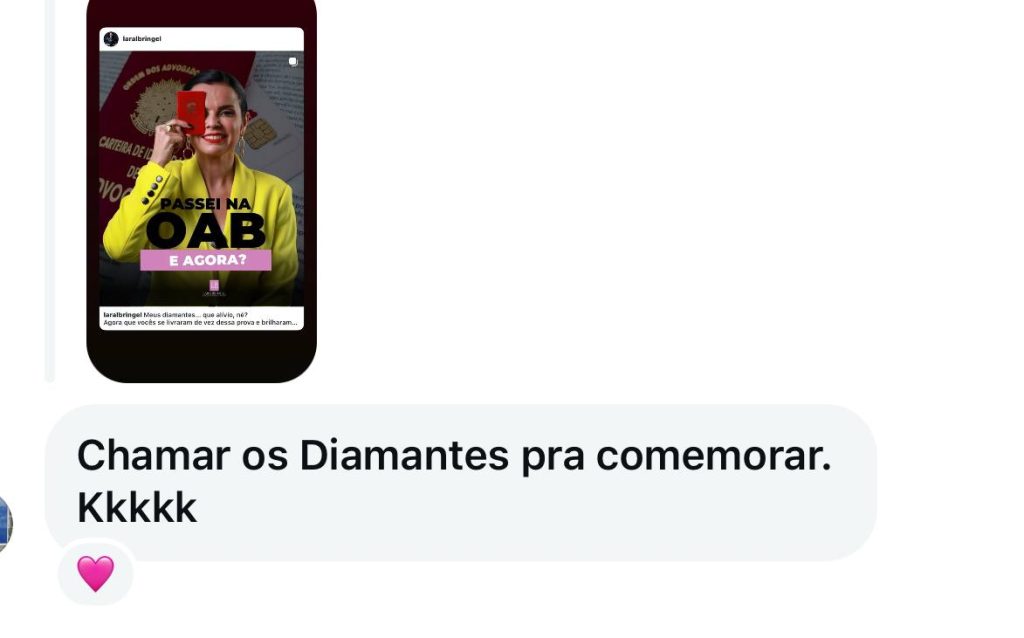This screenshot has width=1024, height=638.
Task: Tap the pink heart reaction on the message
Action: pyautogui.click(x=95, y=574)
